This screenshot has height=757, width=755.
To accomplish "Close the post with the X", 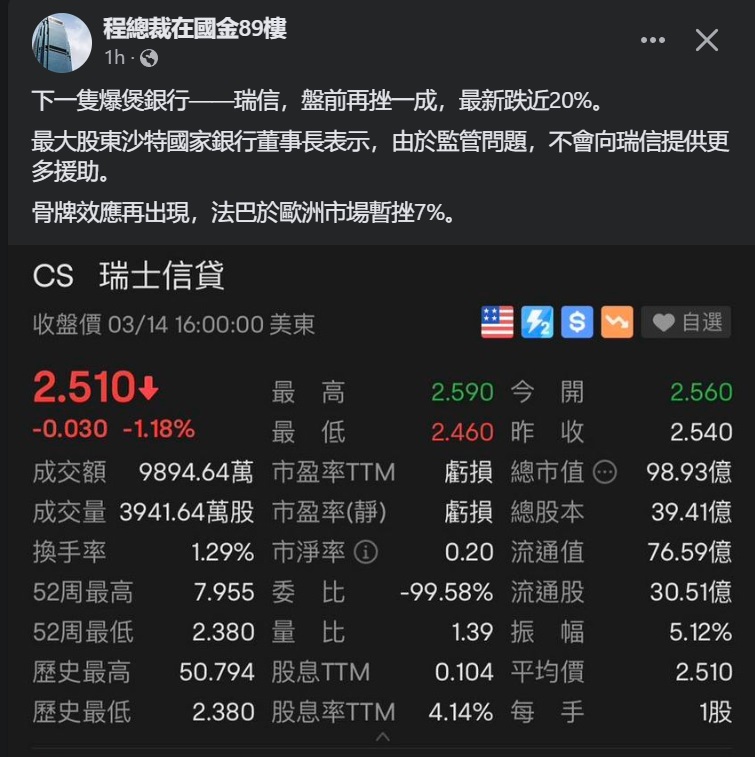I will click(707, 41).
